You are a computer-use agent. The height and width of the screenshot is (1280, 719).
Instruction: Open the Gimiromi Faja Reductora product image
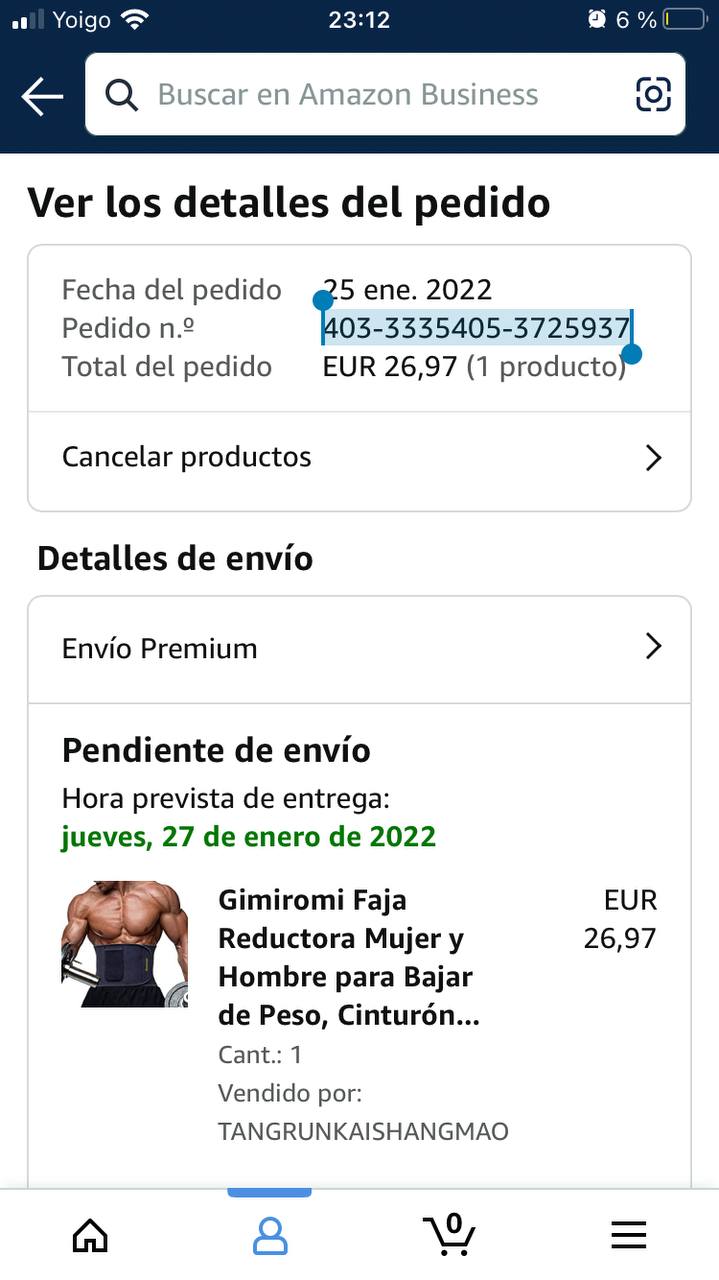tap(124, 944)
